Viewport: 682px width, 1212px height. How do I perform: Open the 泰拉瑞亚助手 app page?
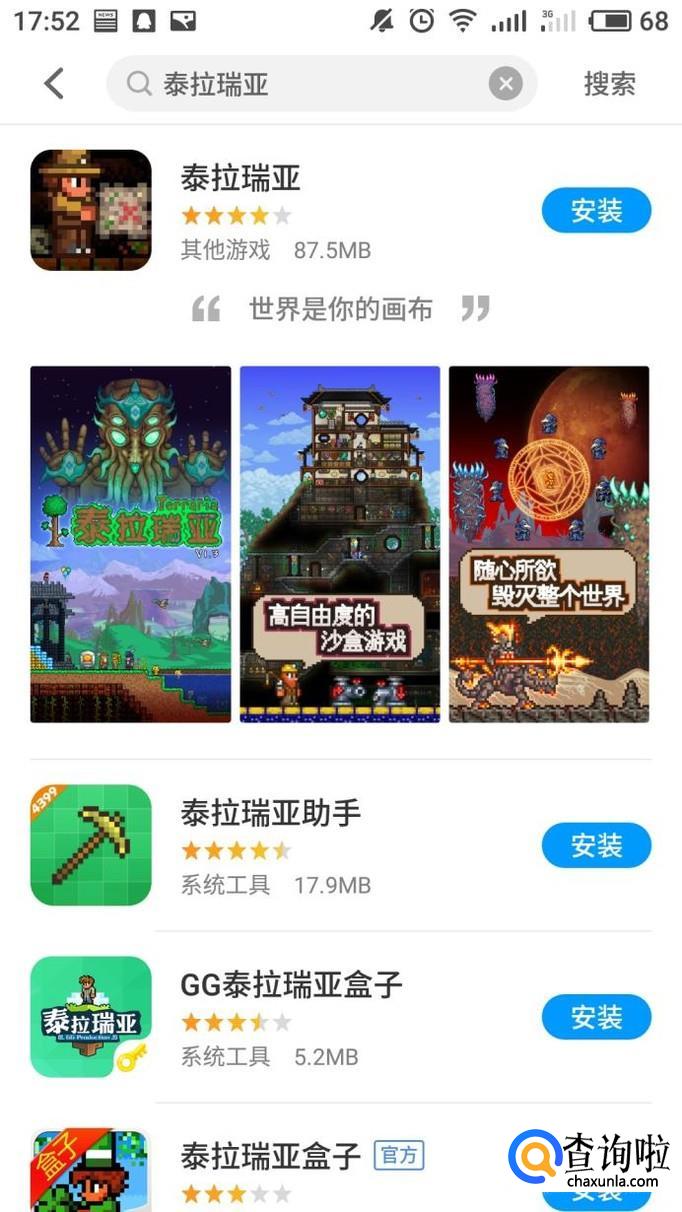pyautogui.click(x=270, y=814)
